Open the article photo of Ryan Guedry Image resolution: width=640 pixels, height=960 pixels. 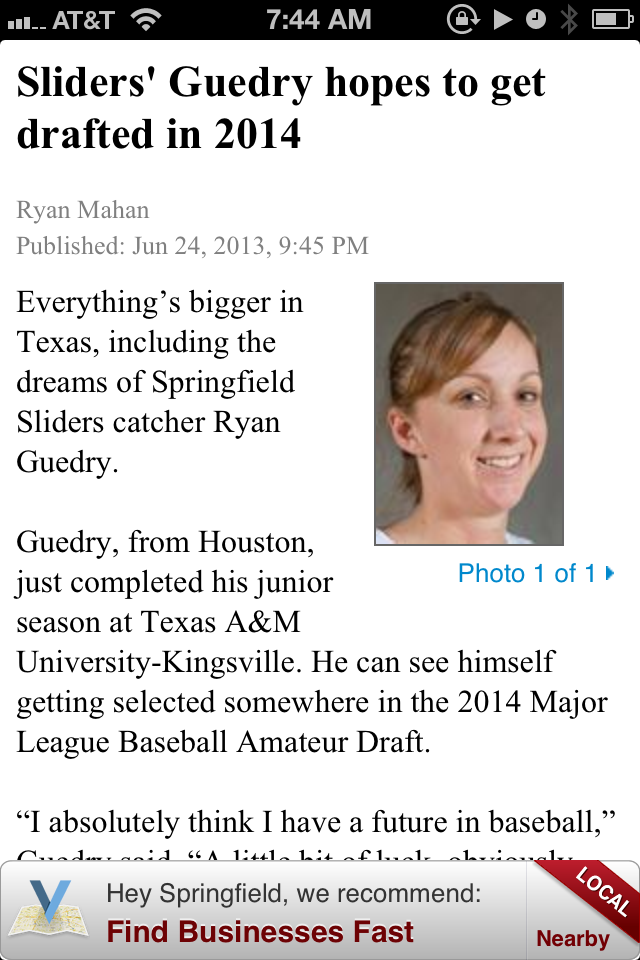(x=469, y=413)
